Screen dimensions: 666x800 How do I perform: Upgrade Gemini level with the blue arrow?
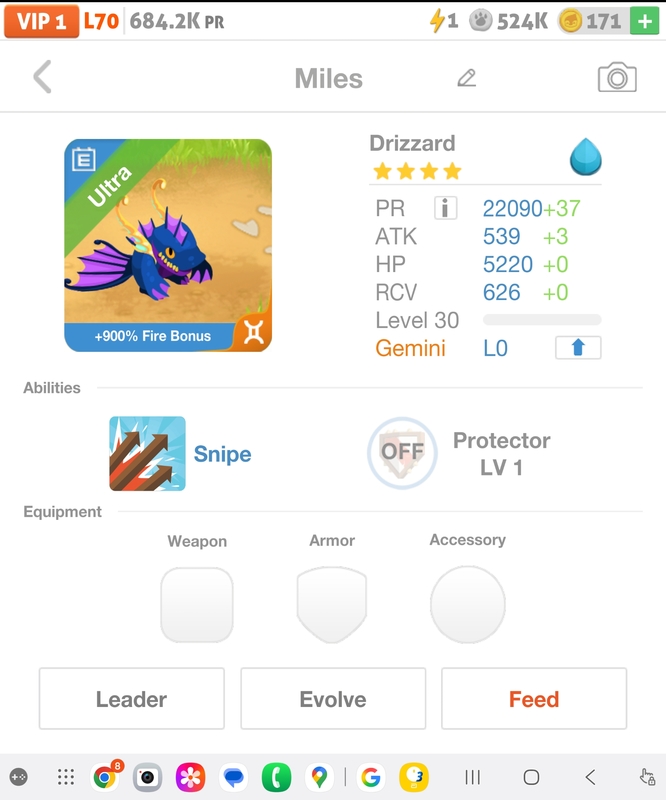578,348
